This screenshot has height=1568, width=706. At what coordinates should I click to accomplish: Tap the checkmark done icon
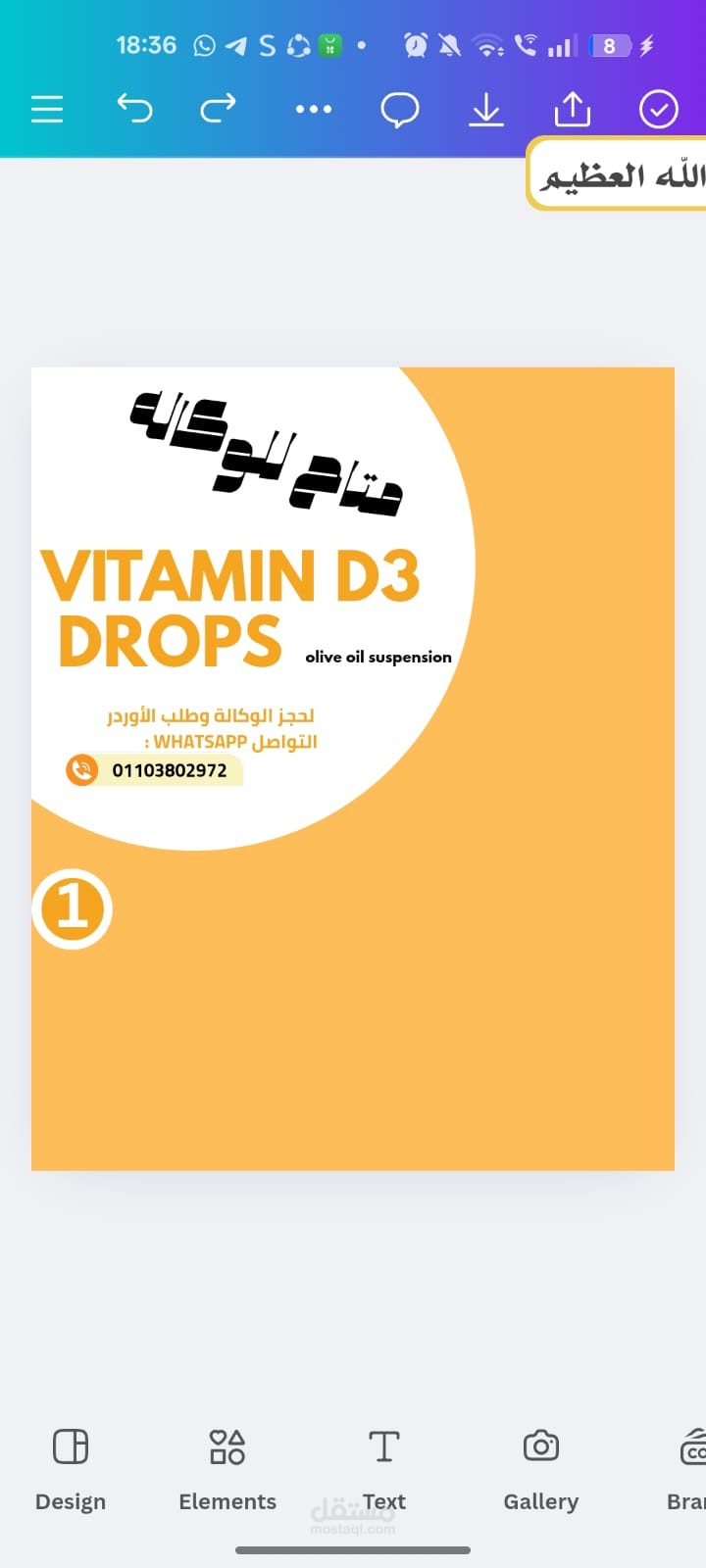[x=659, y=109]
